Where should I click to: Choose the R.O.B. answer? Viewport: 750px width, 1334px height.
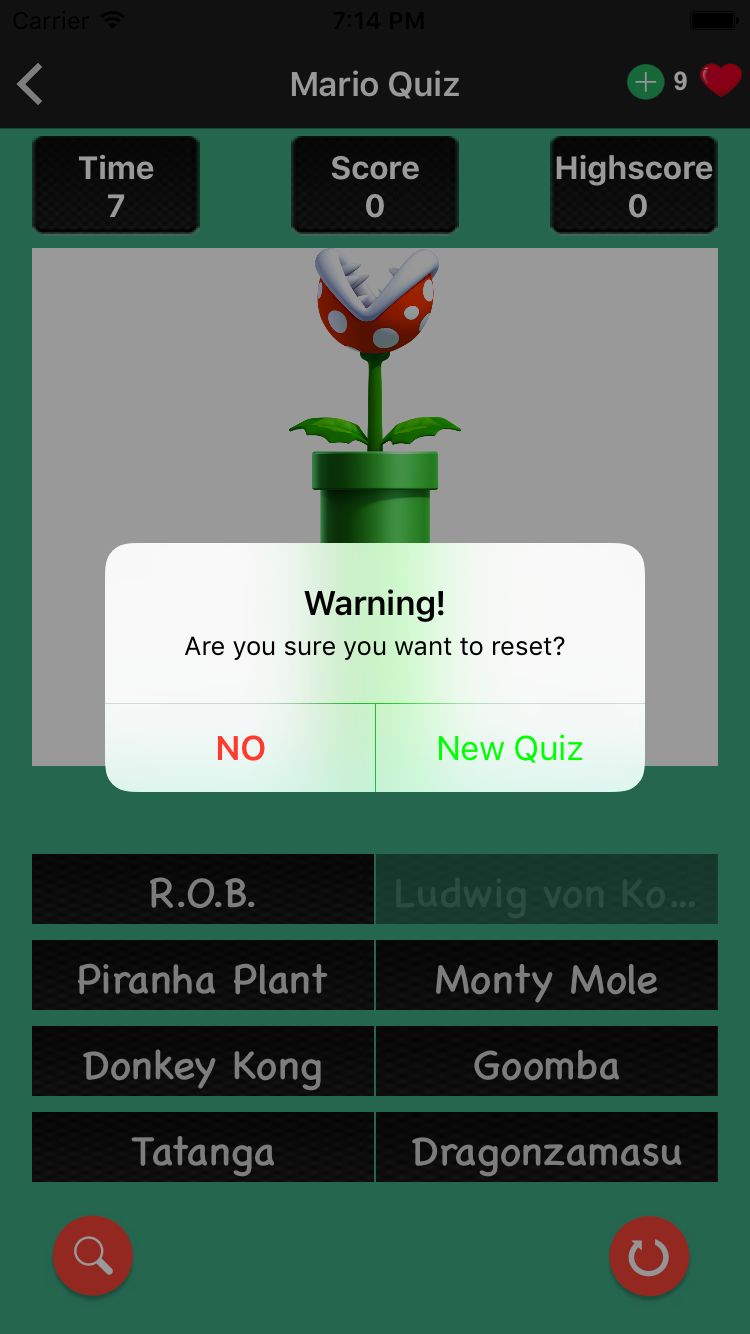click(x=203, y=889)
